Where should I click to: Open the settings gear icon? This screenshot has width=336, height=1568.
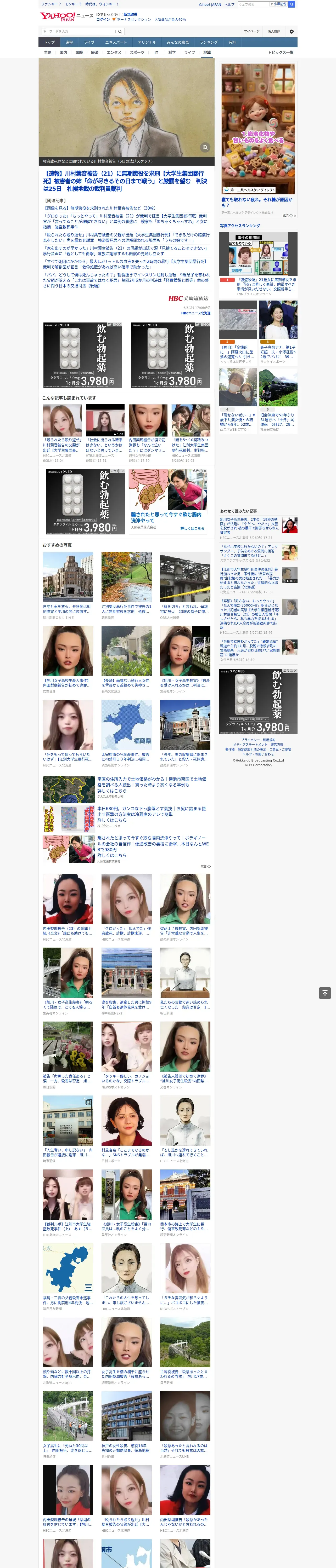coord(292,32)
